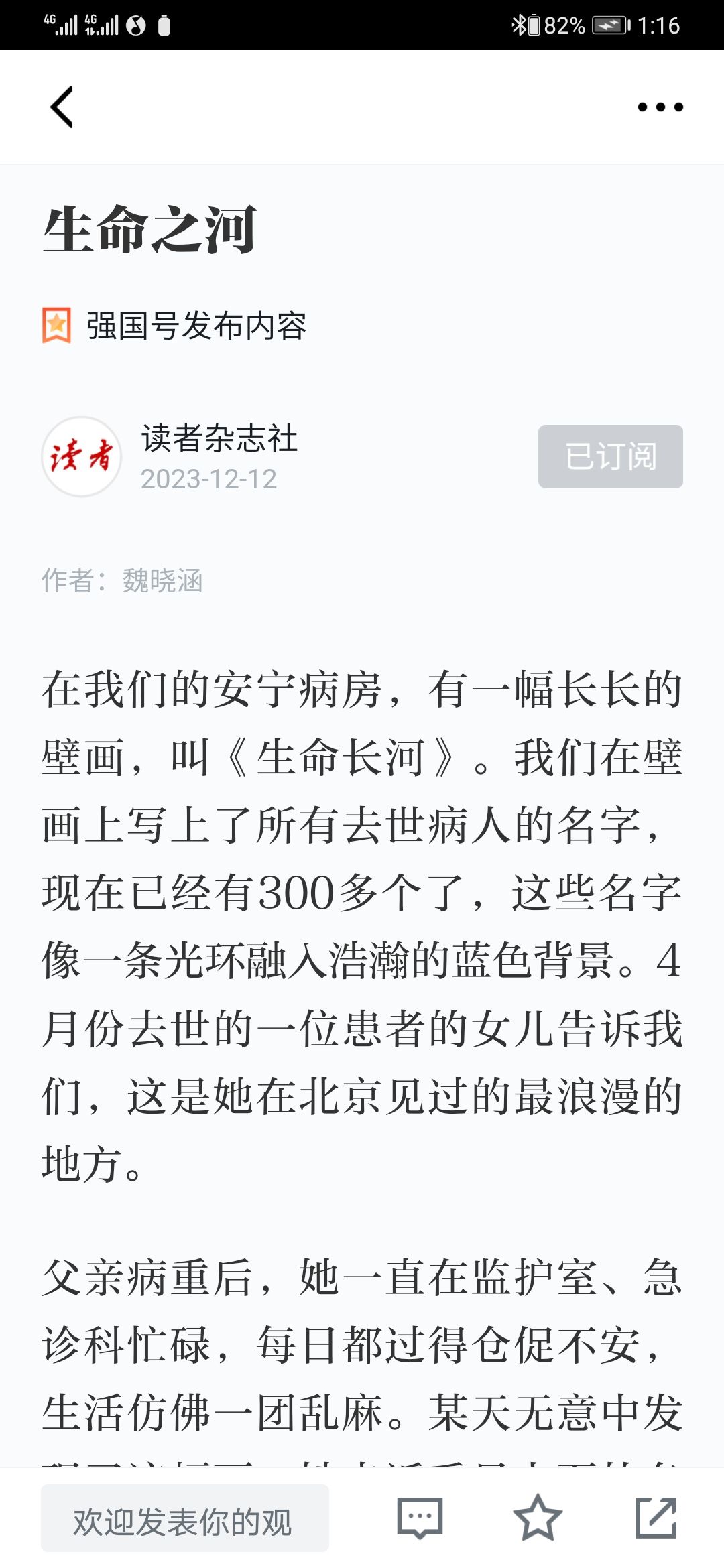View the article comments via speech-bubble icon

pos(420,1518)
